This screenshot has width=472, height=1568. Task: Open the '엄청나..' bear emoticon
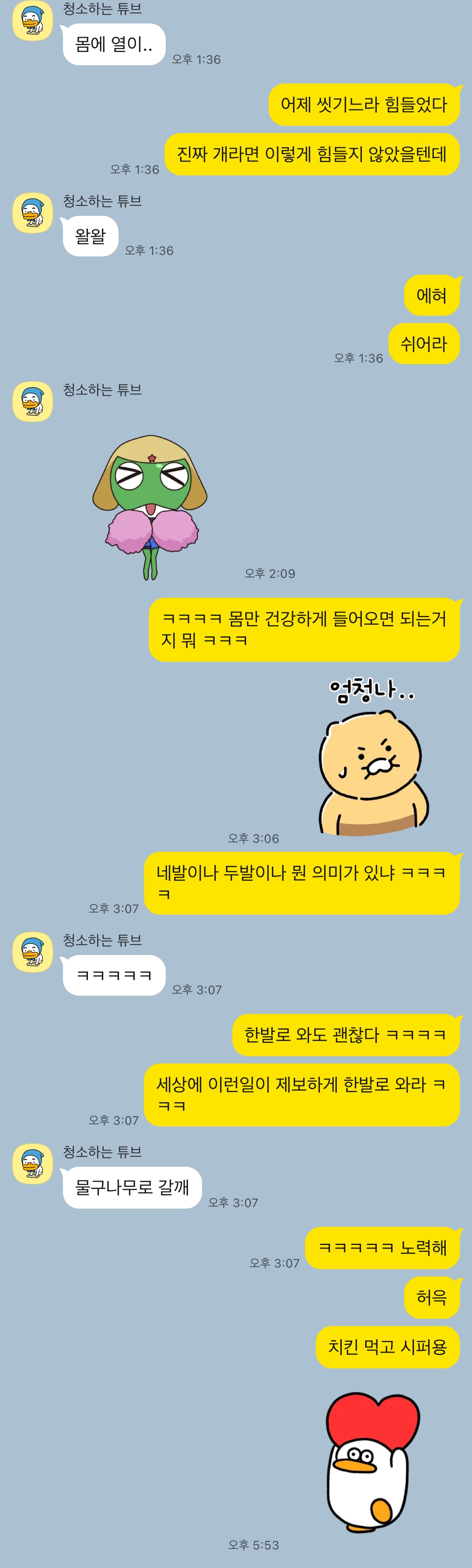(373, 758)
